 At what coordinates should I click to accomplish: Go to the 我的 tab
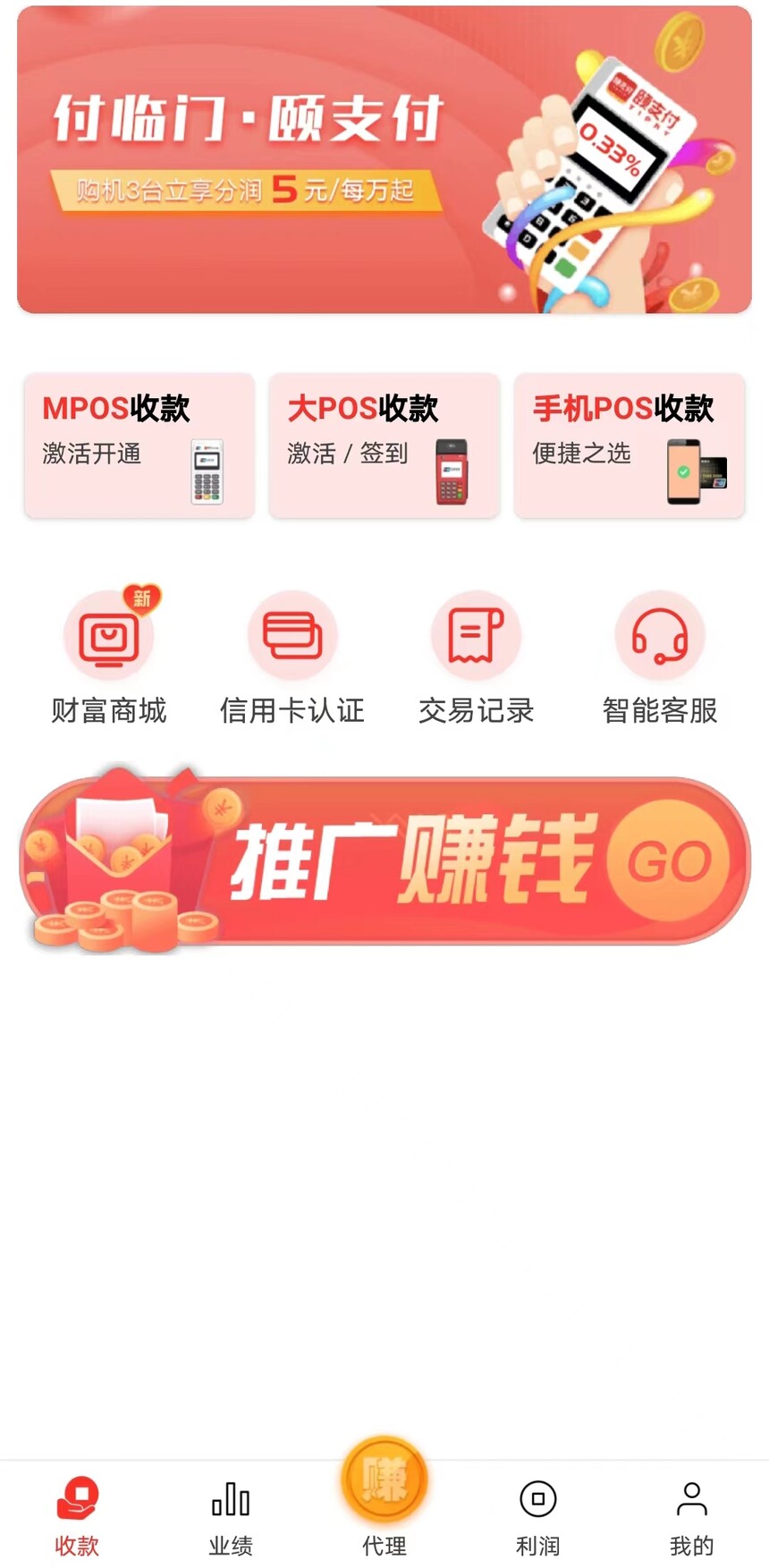pos(691,1515)
